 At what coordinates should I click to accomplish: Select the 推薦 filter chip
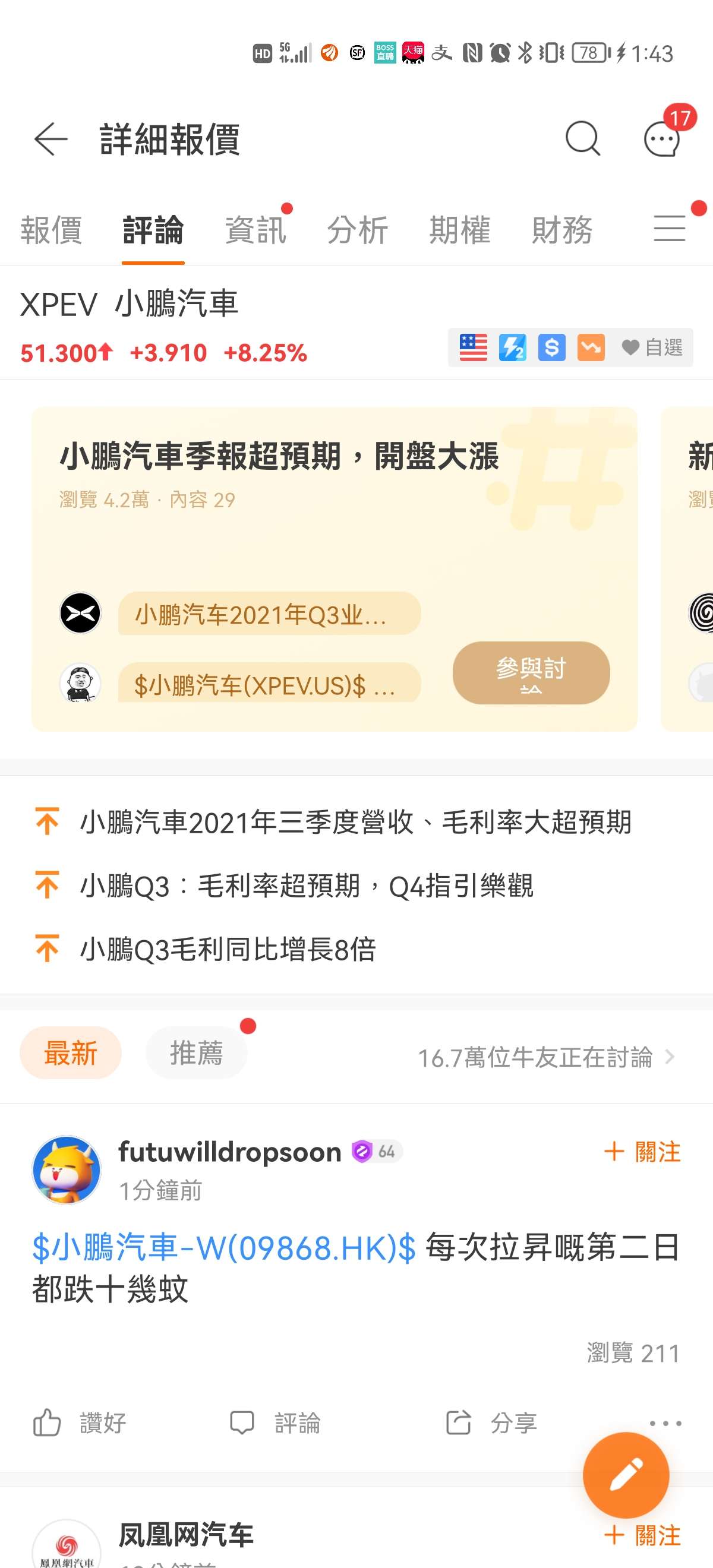tap(196, 1053)
